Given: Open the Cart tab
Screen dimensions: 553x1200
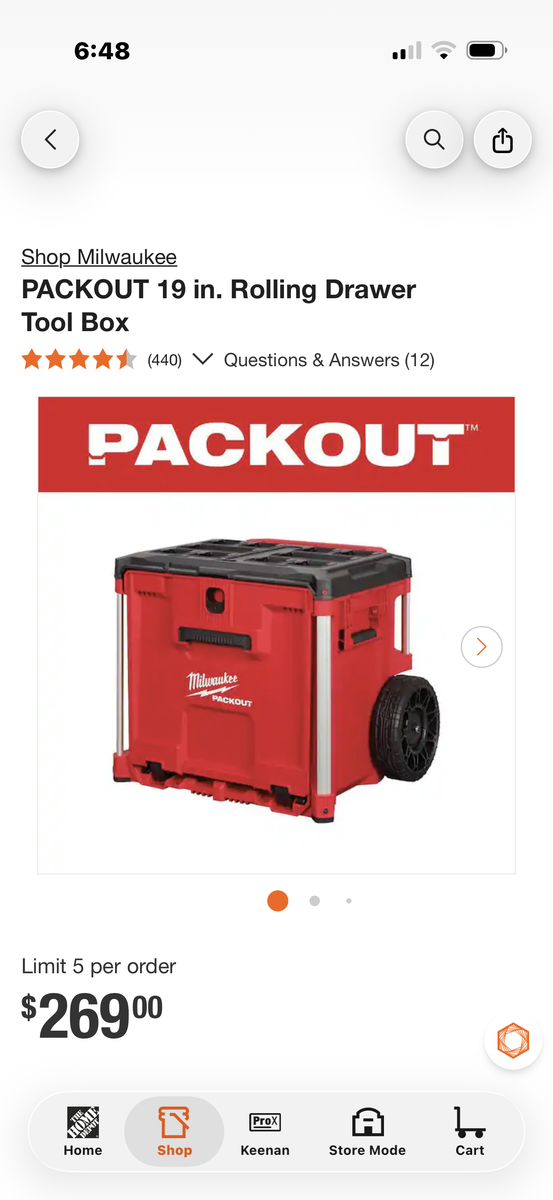Looking at the screenshot, I should [470, 1132].
